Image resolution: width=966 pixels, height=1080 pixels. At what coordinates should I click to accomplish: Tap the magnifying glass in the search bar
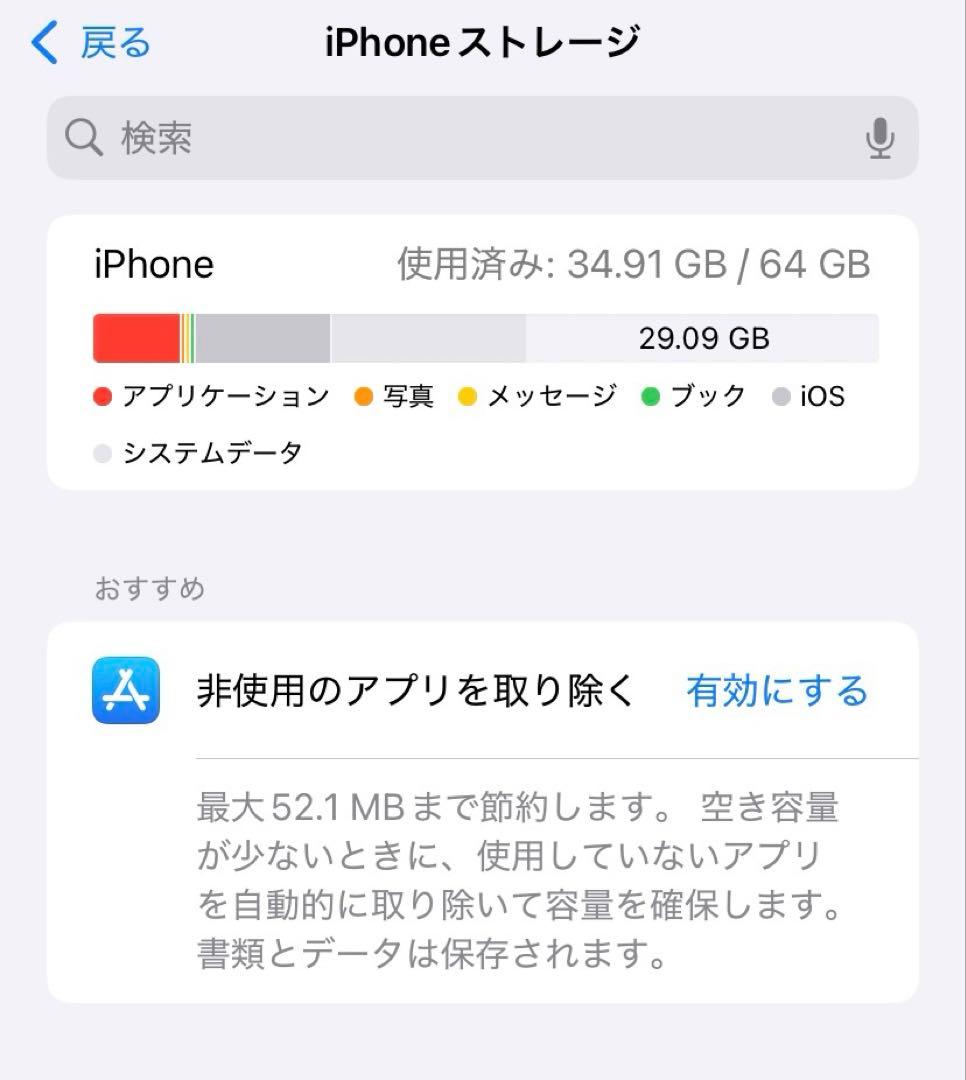pos(84,138)
